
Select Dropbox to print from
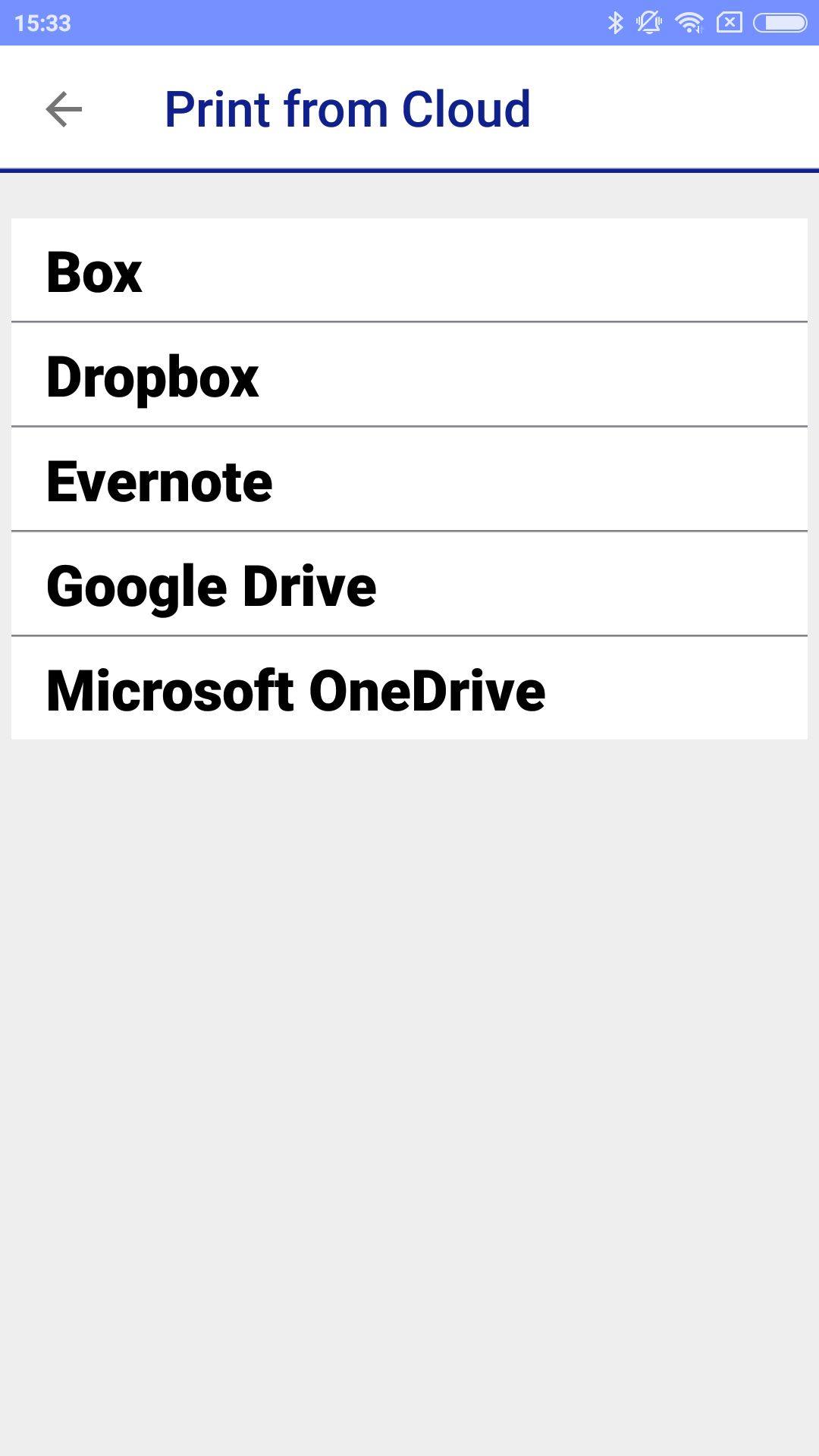pos(409,375)
